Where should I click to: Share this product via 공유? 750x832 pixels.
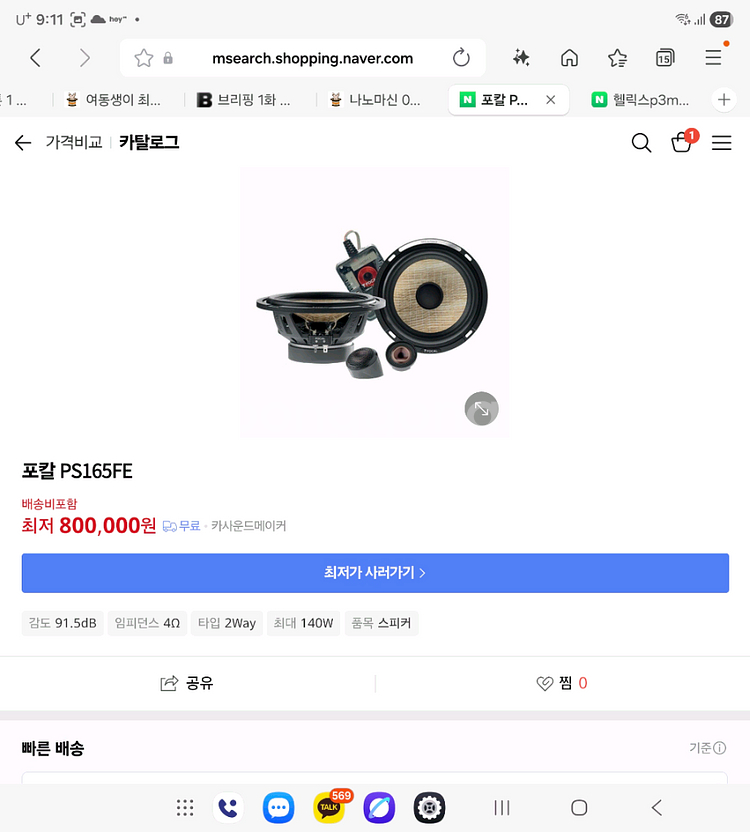click(x=187, y=683)
